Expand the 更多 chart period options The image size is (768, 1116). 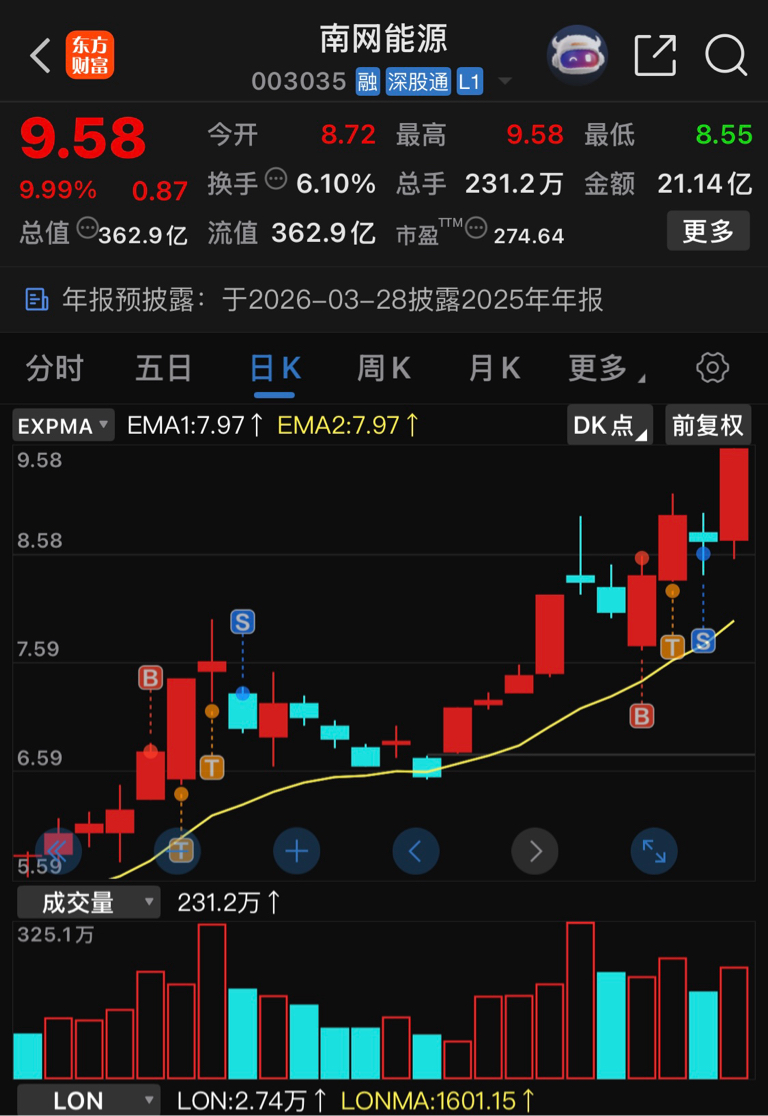coord(603,368)
